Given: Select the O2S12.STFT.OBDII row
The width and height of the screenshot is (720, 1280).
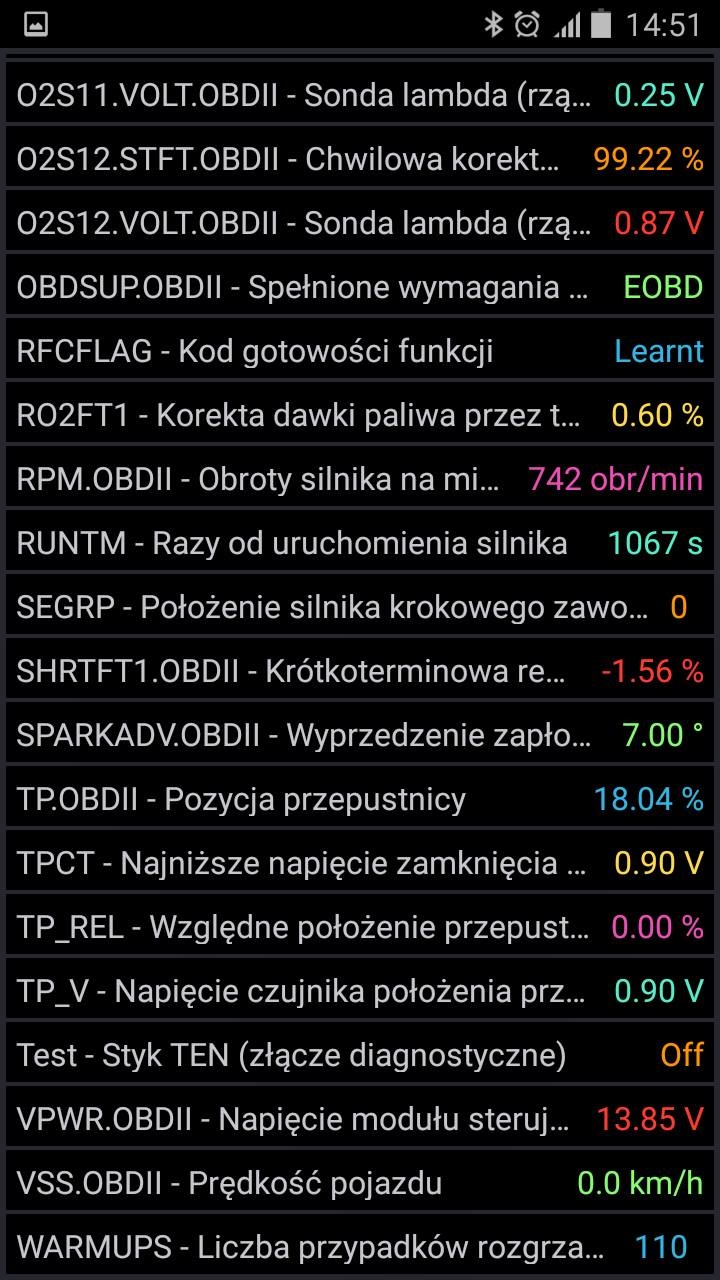Looking at the screenshot, I should pos(360,159).
